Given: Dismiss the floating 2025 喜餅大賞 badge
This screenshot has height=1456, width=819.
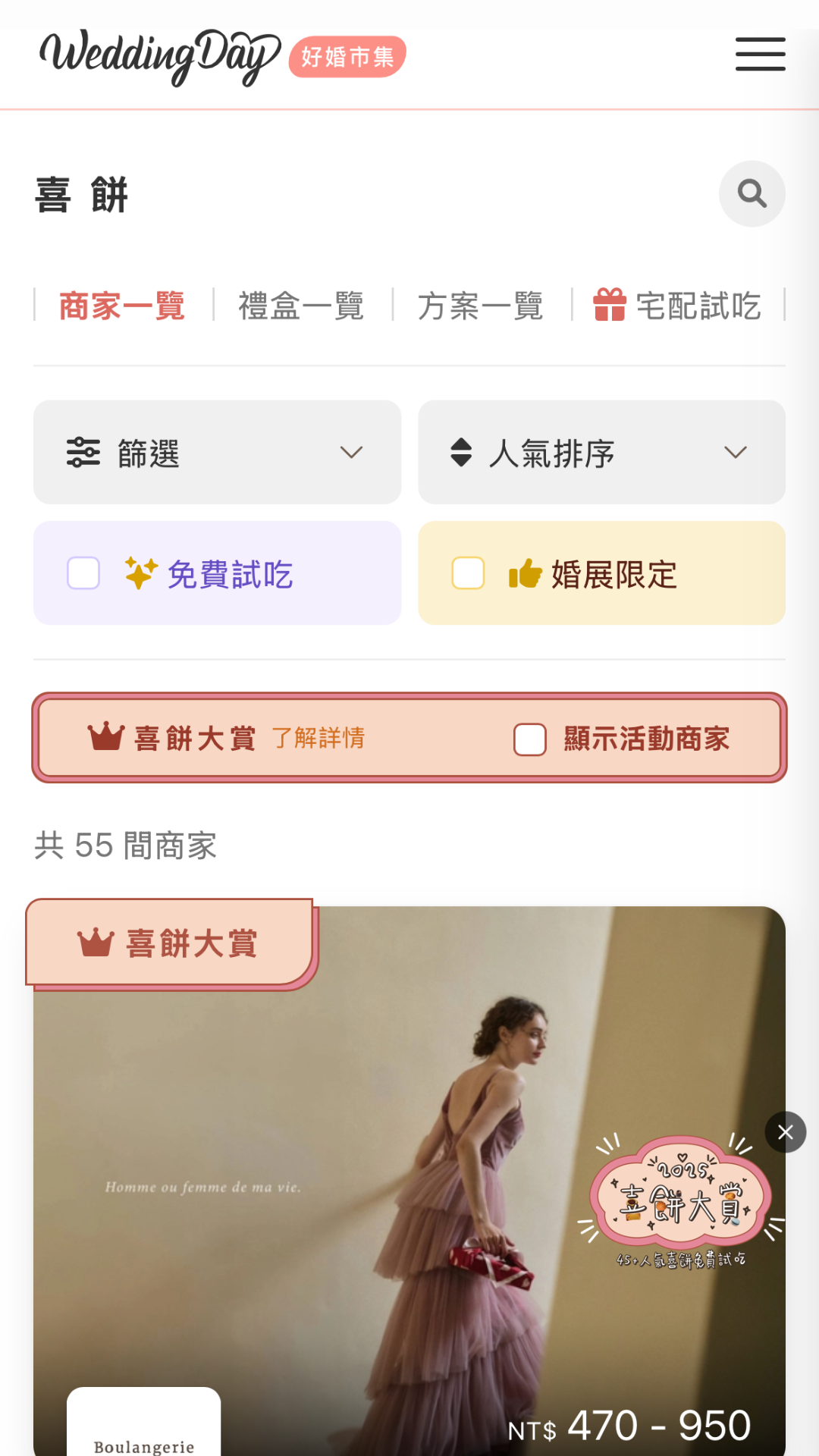Looking at the screenshot, I should 786,1132.
